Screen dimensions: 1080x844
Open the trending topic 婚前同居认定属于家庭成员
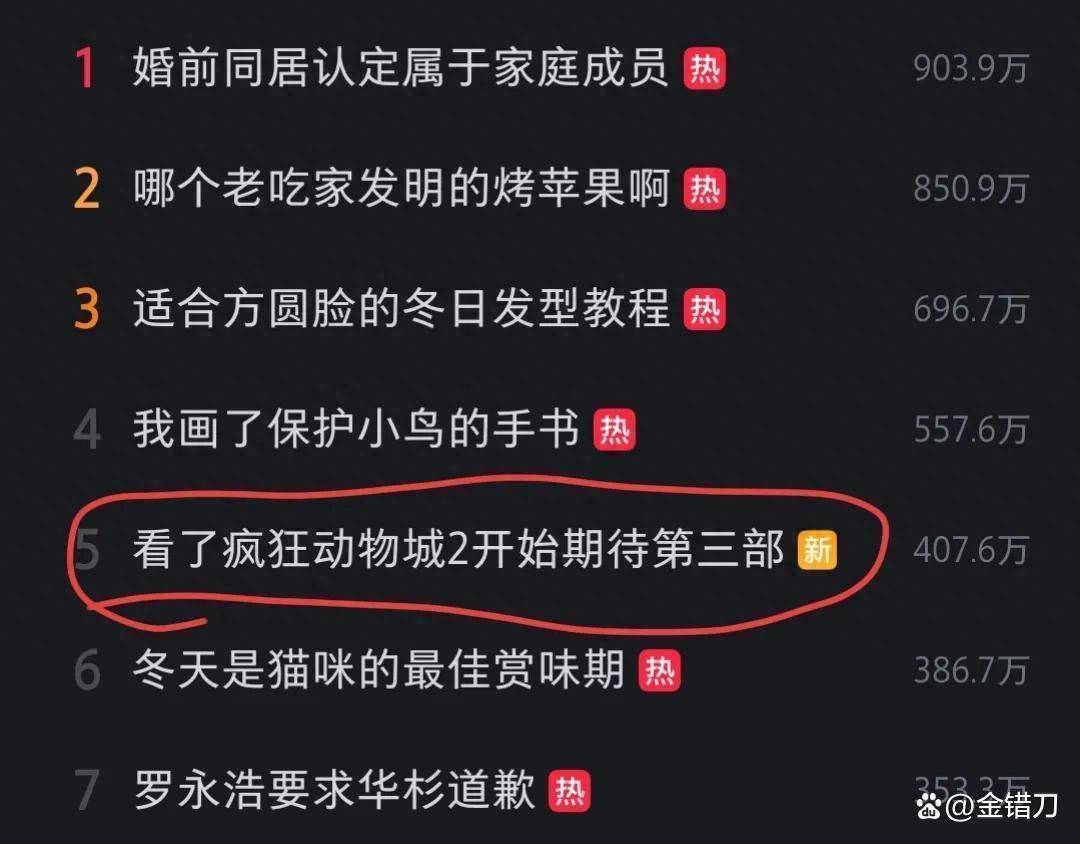point(400,69)
